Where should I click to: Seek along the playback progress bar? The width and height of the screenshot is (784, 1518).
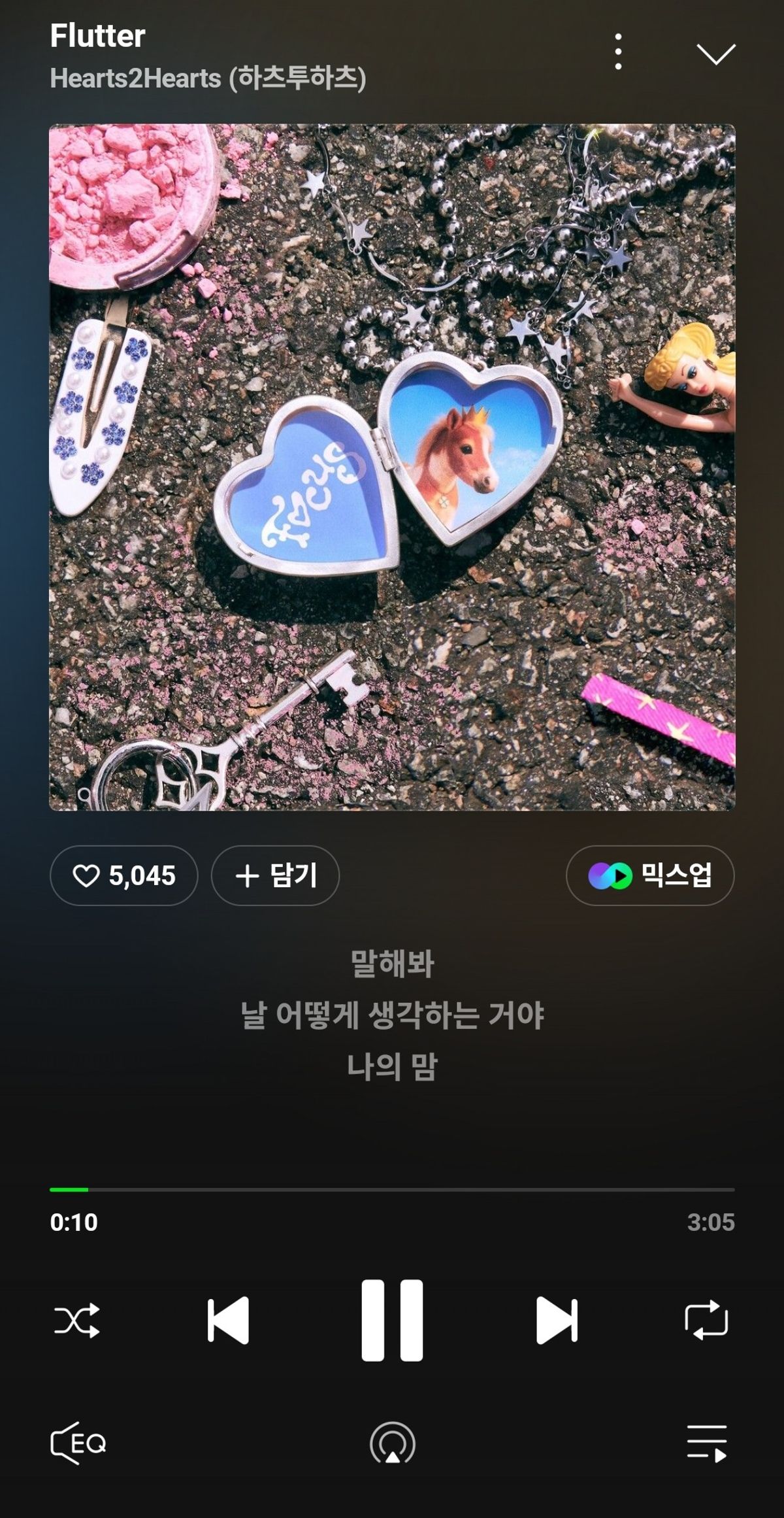392,1189
